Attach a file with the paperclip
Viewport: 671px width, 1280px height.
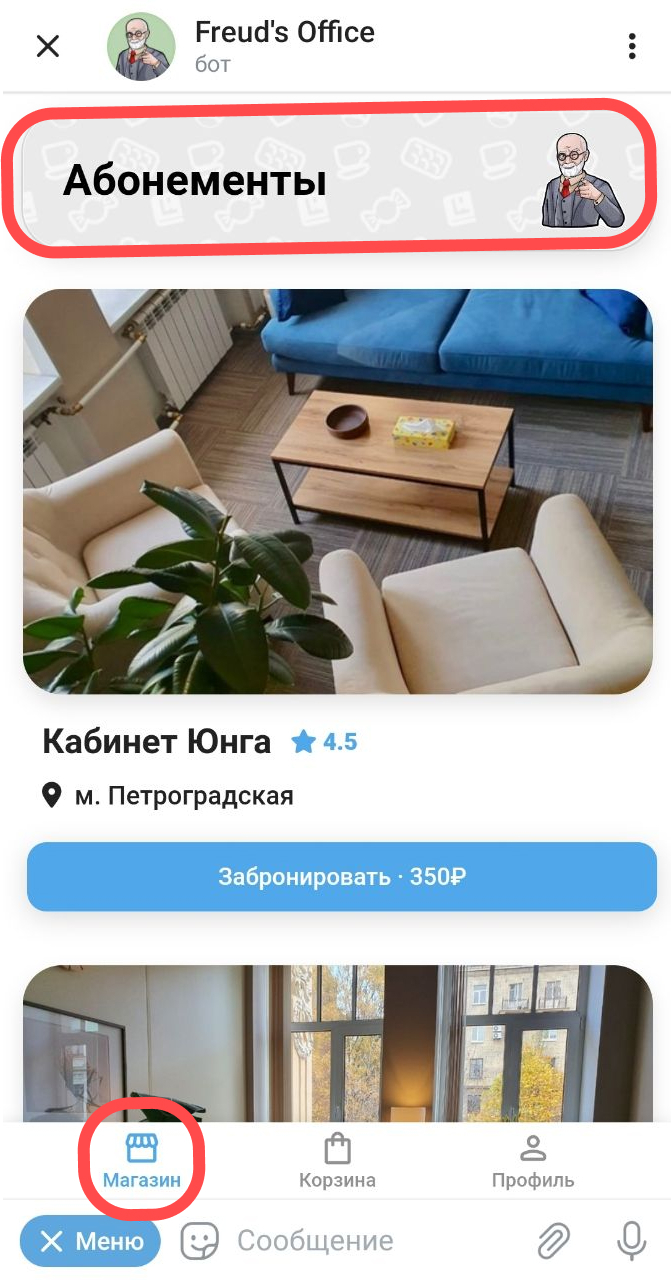tap(552, 1241)
